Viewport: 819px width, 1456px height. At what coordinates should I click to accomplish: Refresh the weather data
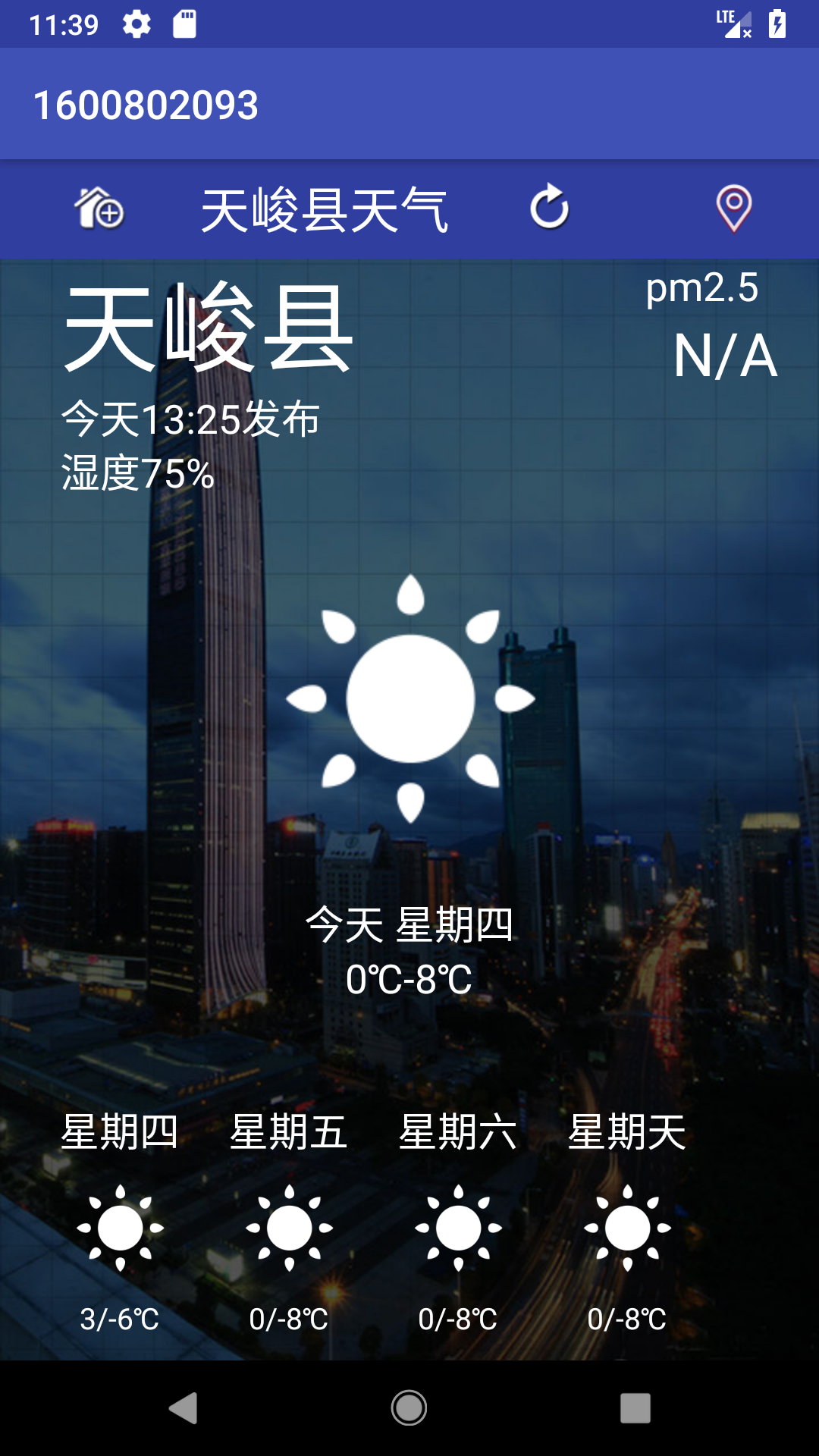click(549, 207)
